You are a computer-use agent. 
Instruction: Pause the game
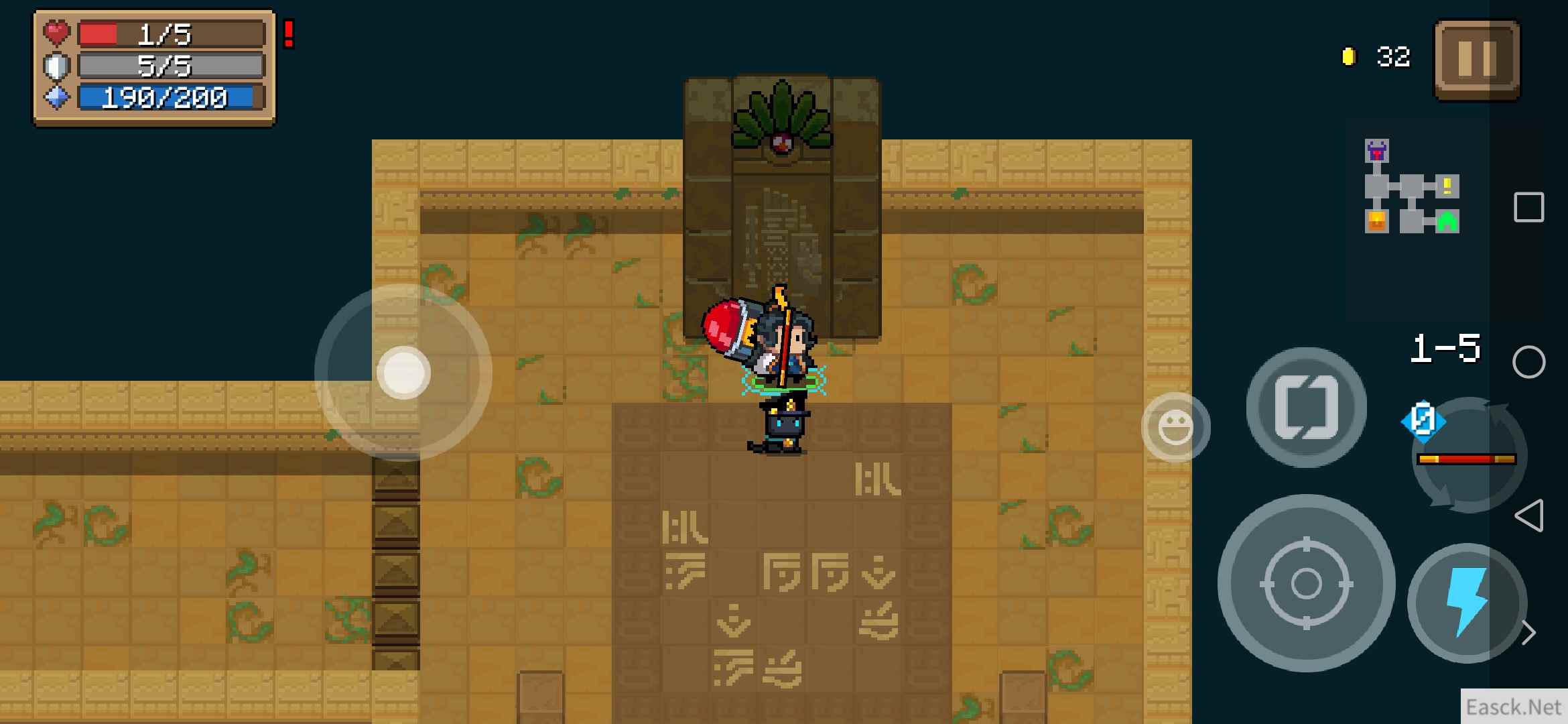point(1477,60)
